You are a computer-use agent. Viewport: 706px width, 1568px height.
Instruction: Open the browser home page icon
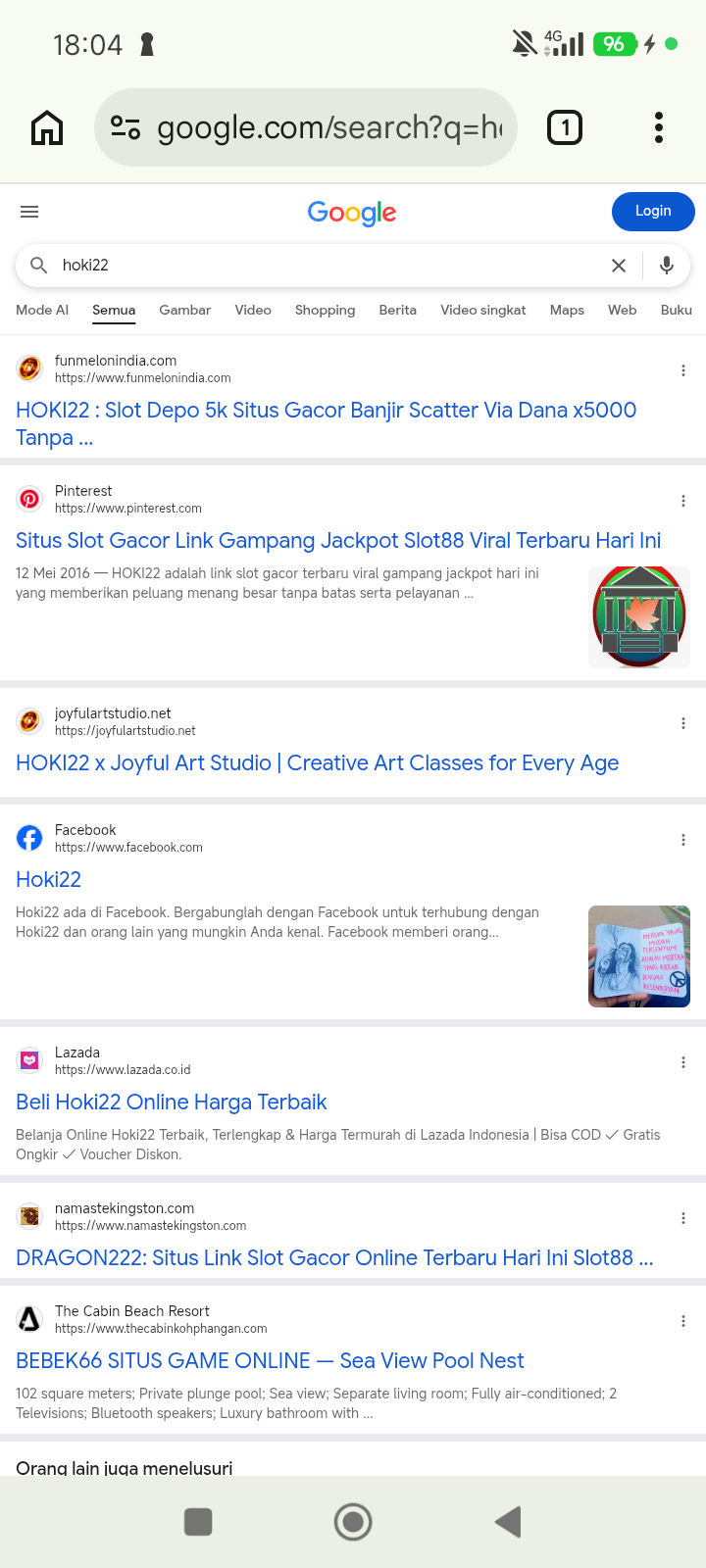pos(47,127)
